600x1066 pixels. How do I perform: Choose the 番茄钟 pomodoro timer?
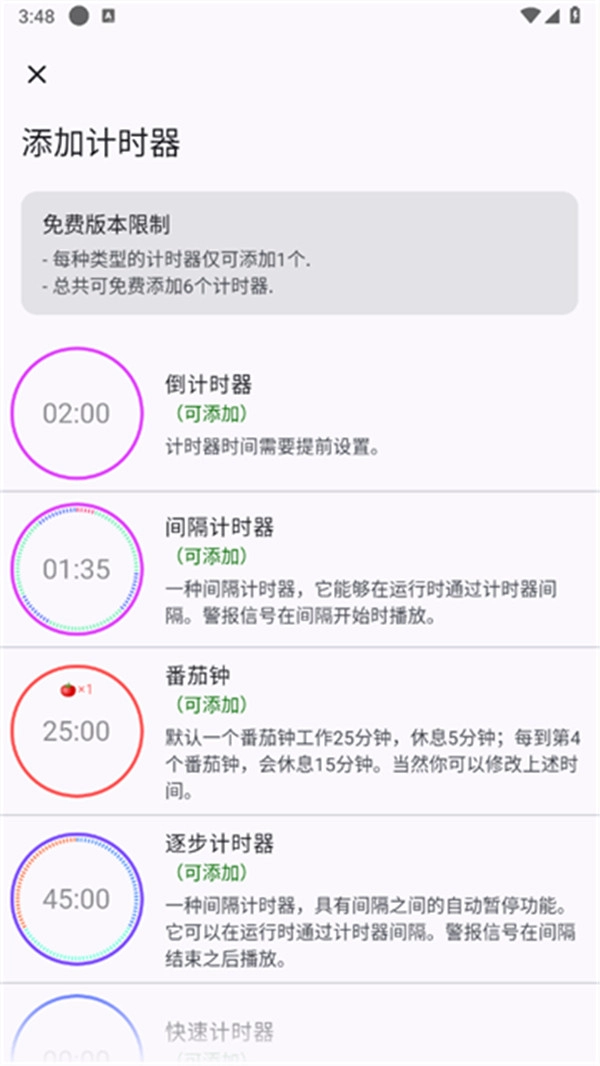click(300, 731)
